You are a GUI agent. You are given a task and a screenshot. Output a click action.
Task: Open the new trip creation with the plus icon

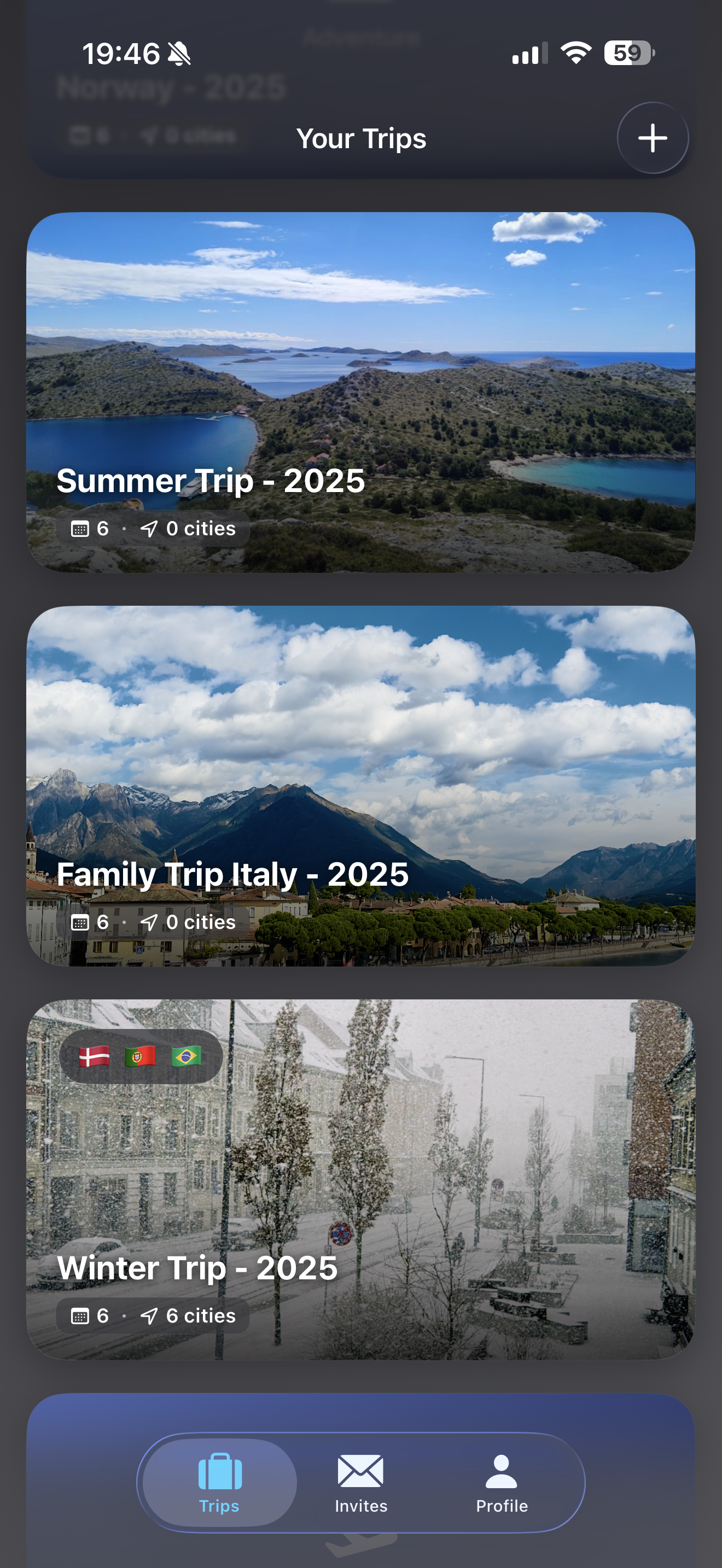click(652, 138)
